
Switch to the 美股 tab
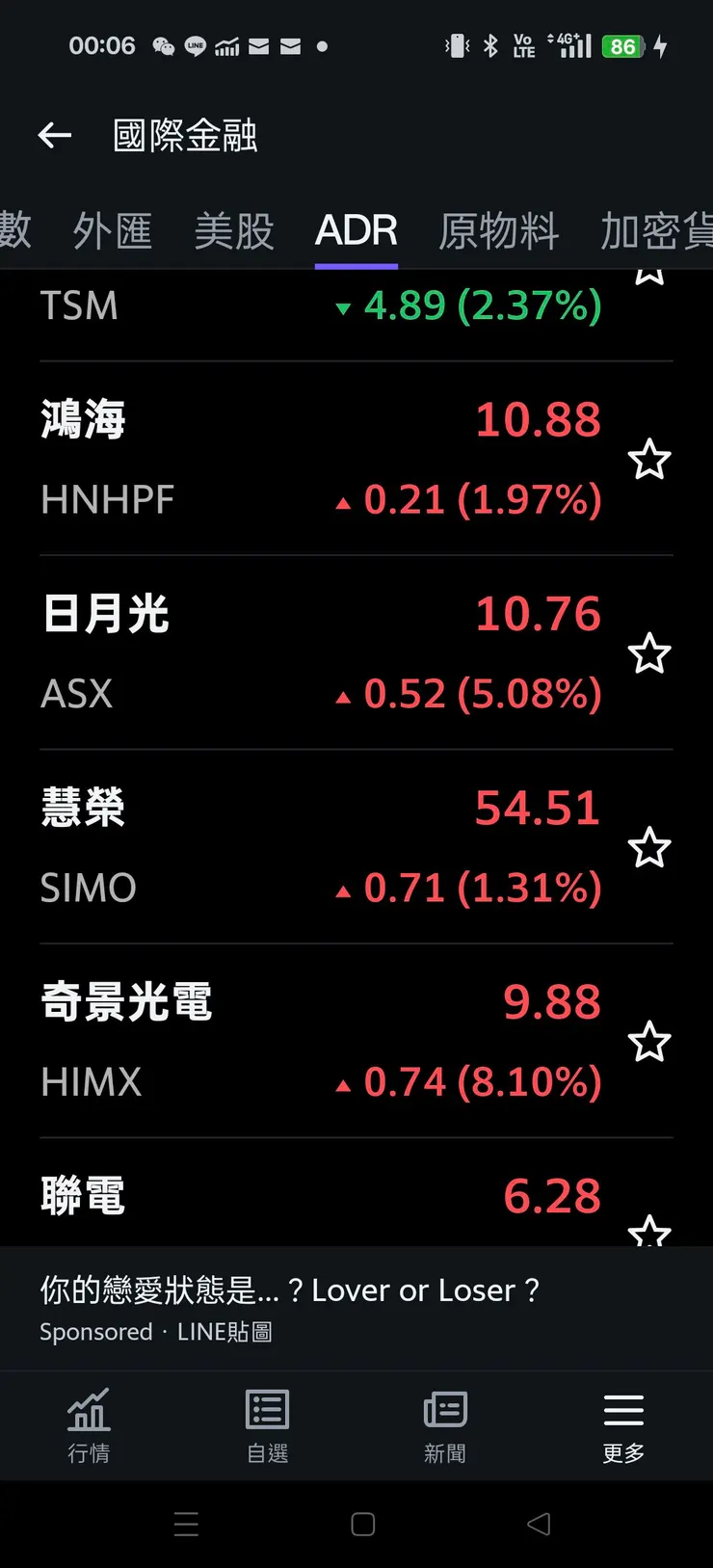point(234,231)
